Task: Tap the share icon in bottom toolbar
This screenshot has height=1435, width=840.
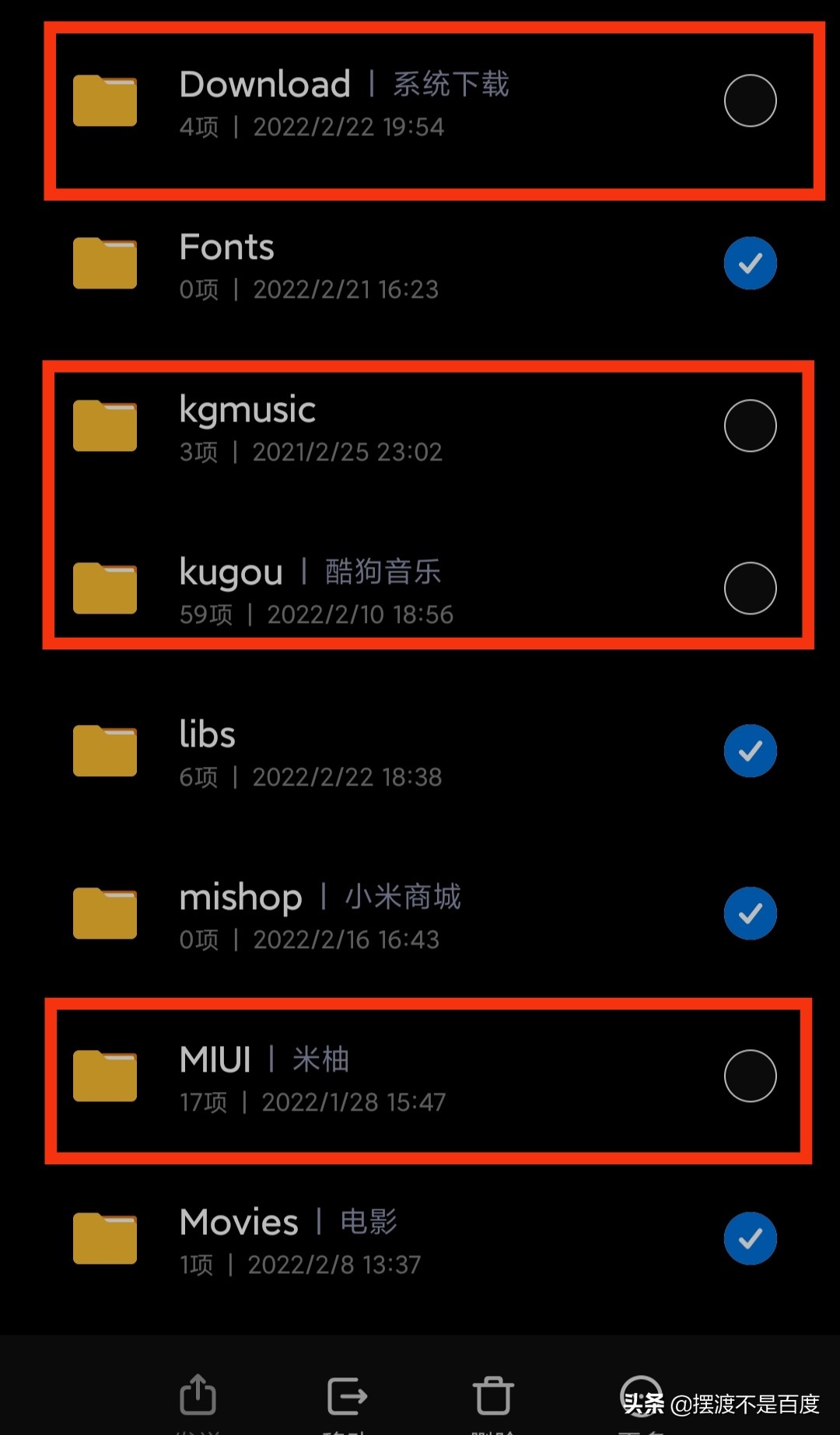Action: (x=197, y=1396)
